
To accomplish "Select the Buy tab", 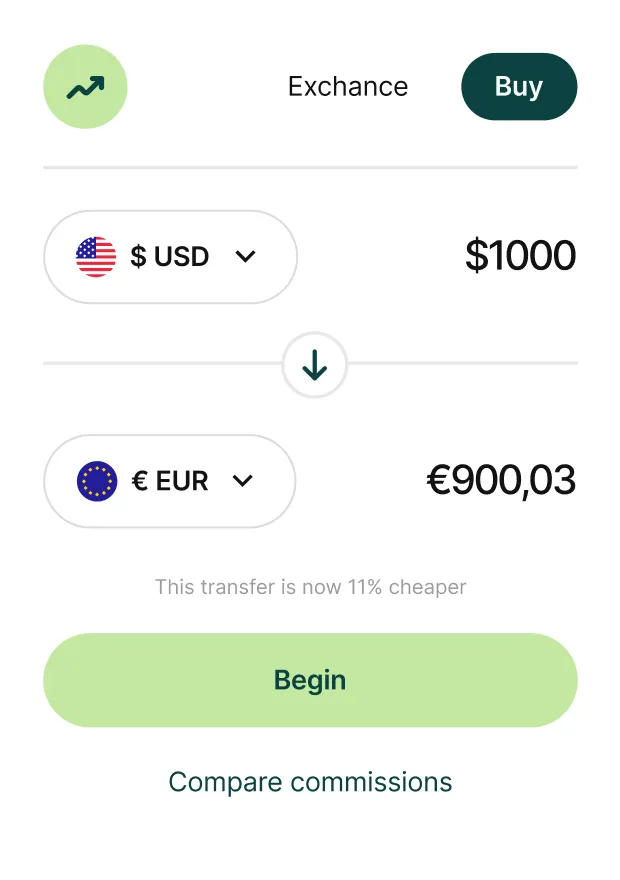I will [518, 87].
